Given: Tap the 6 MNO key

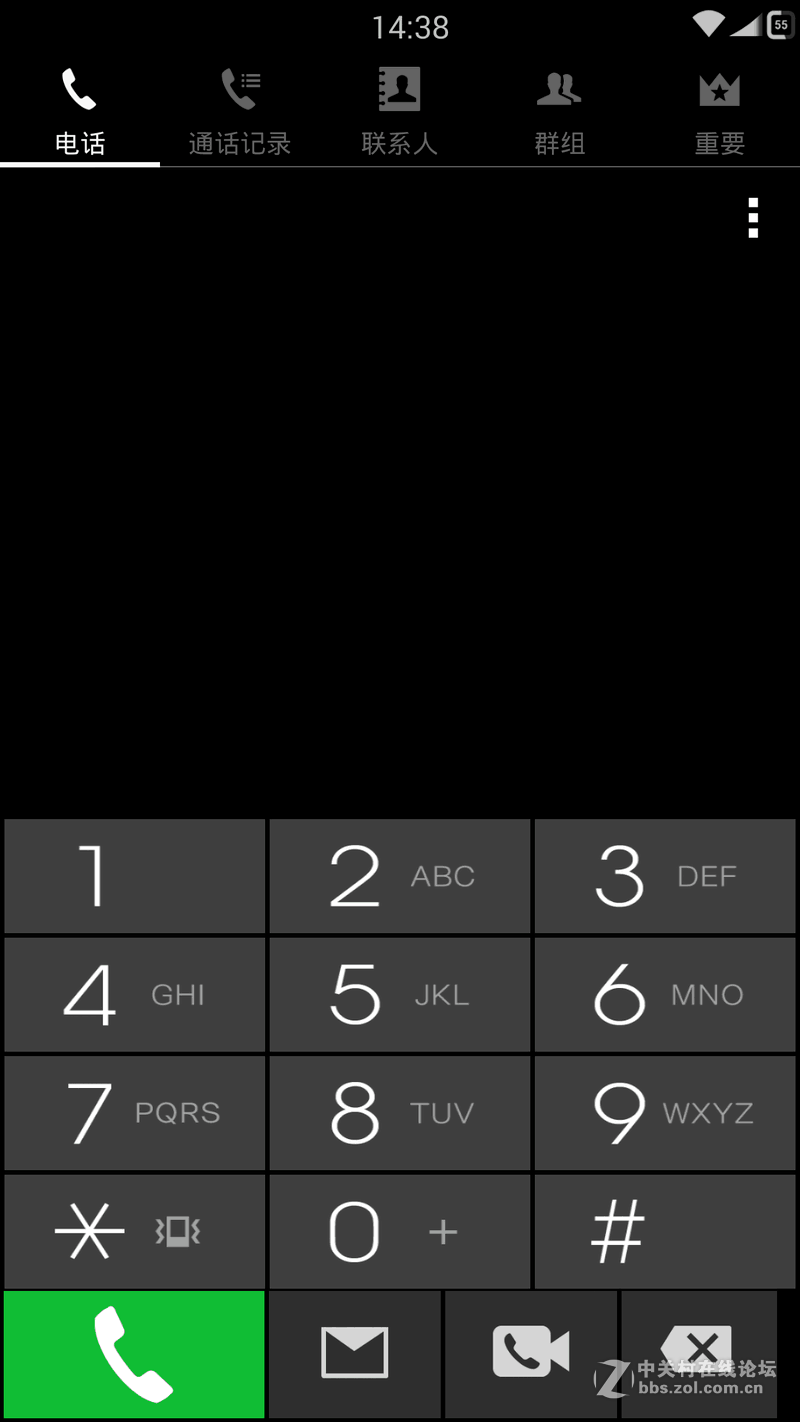Looking at the screenshot, I should 665,994.
